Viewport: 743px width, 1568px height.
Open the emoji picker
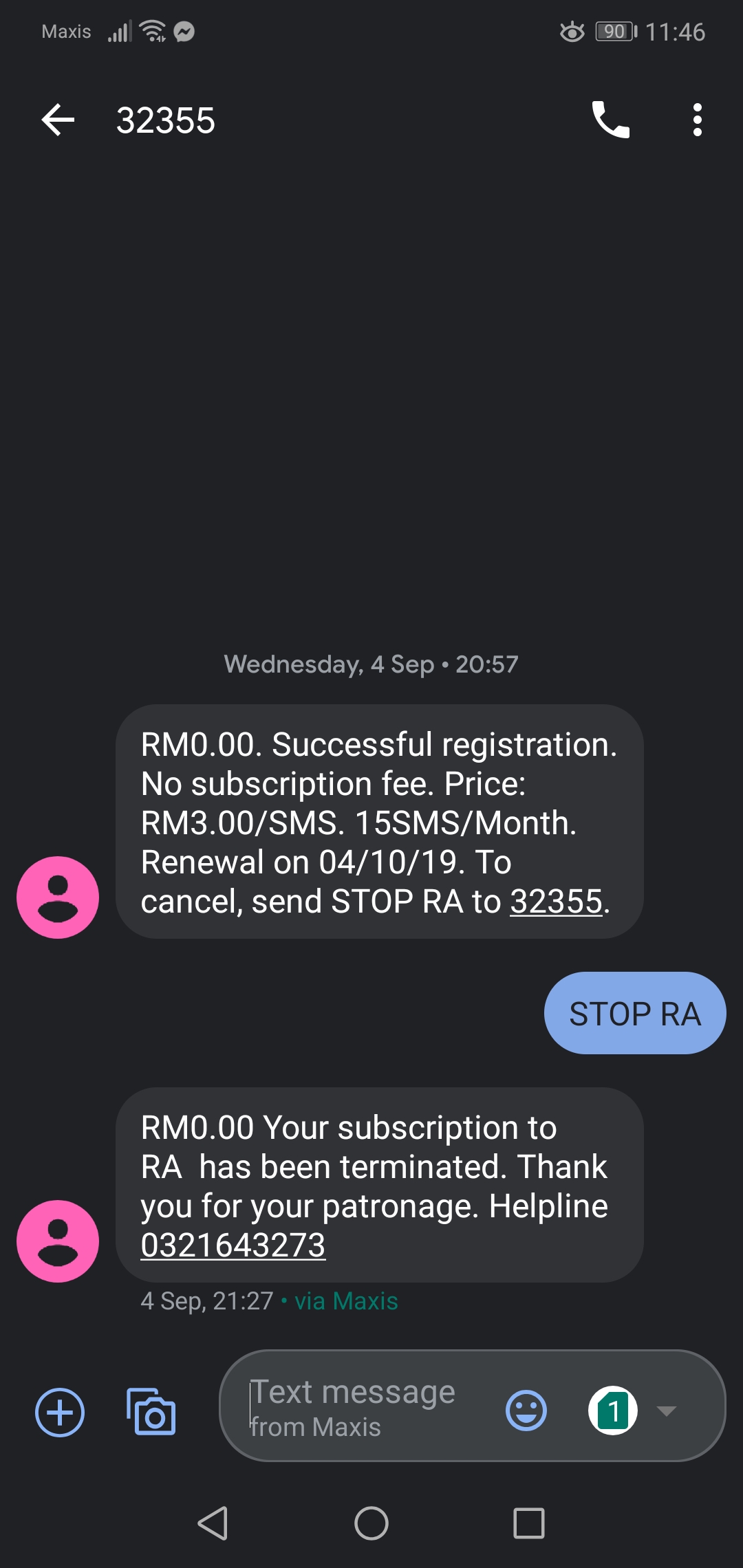[x=526, y=1411]
